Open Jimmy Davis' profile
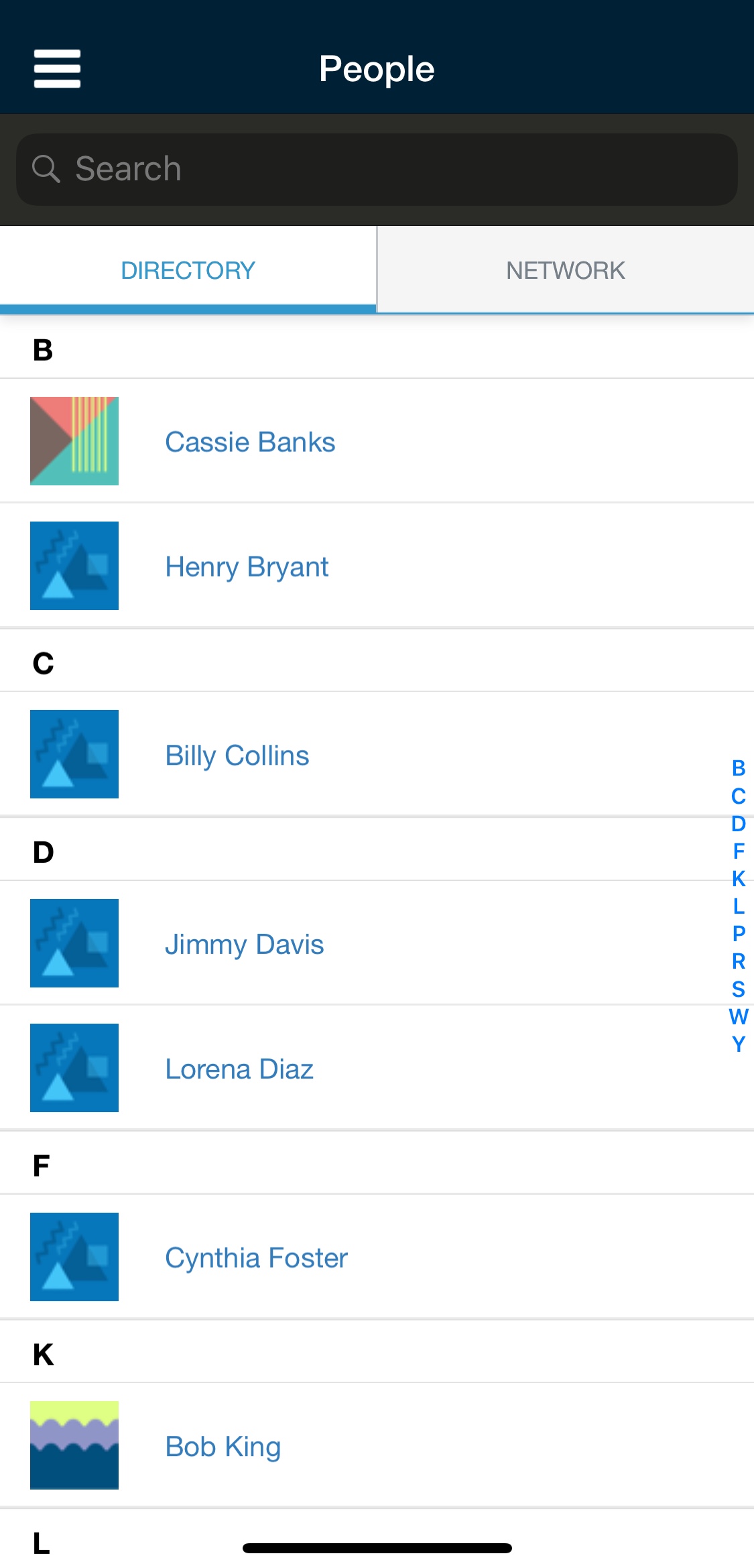The image size is (754, 1568). coord(244,945)
